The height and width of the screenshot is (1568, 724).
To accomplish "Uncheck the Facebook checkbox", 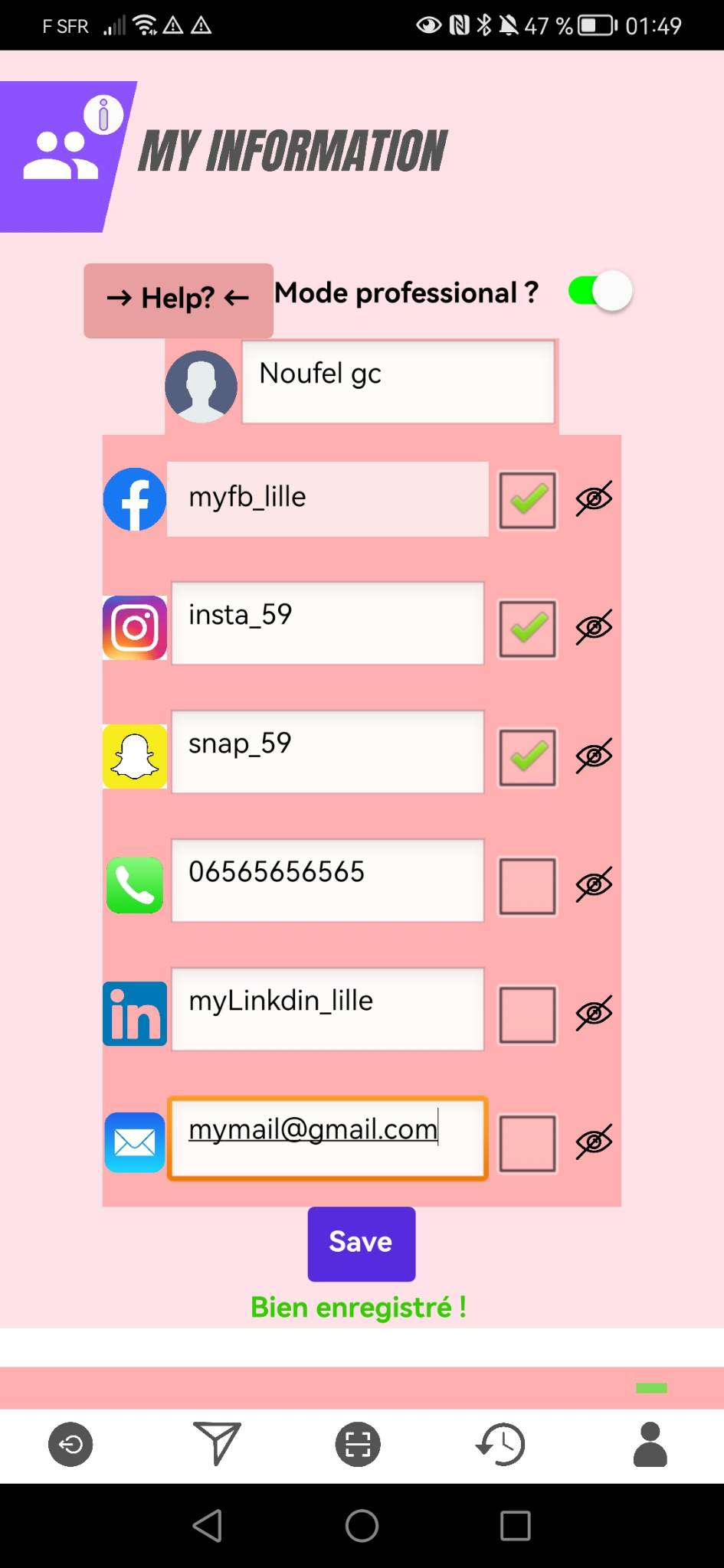I will (x=527, y=501).
